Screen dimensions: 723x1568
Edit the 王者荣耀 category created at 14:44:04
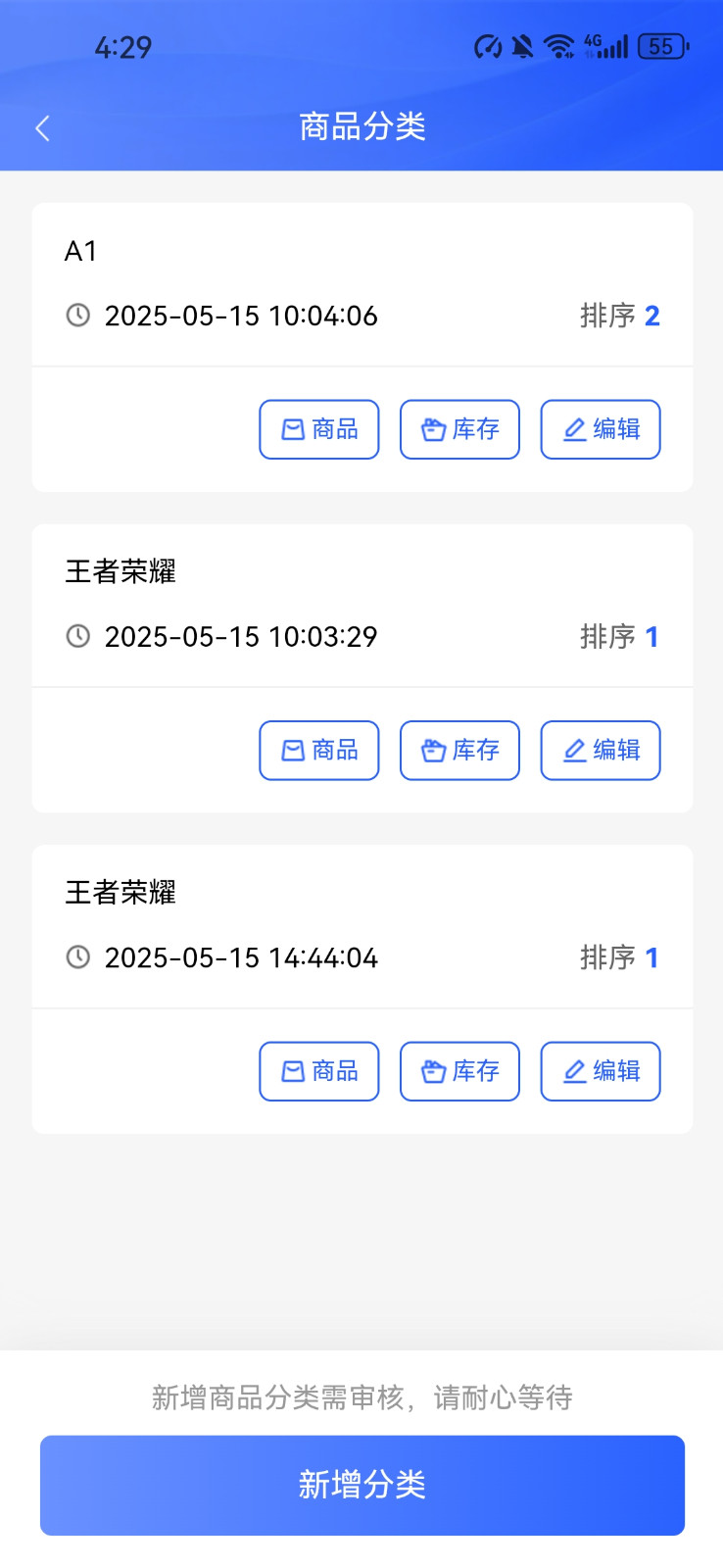[601, 1071]
